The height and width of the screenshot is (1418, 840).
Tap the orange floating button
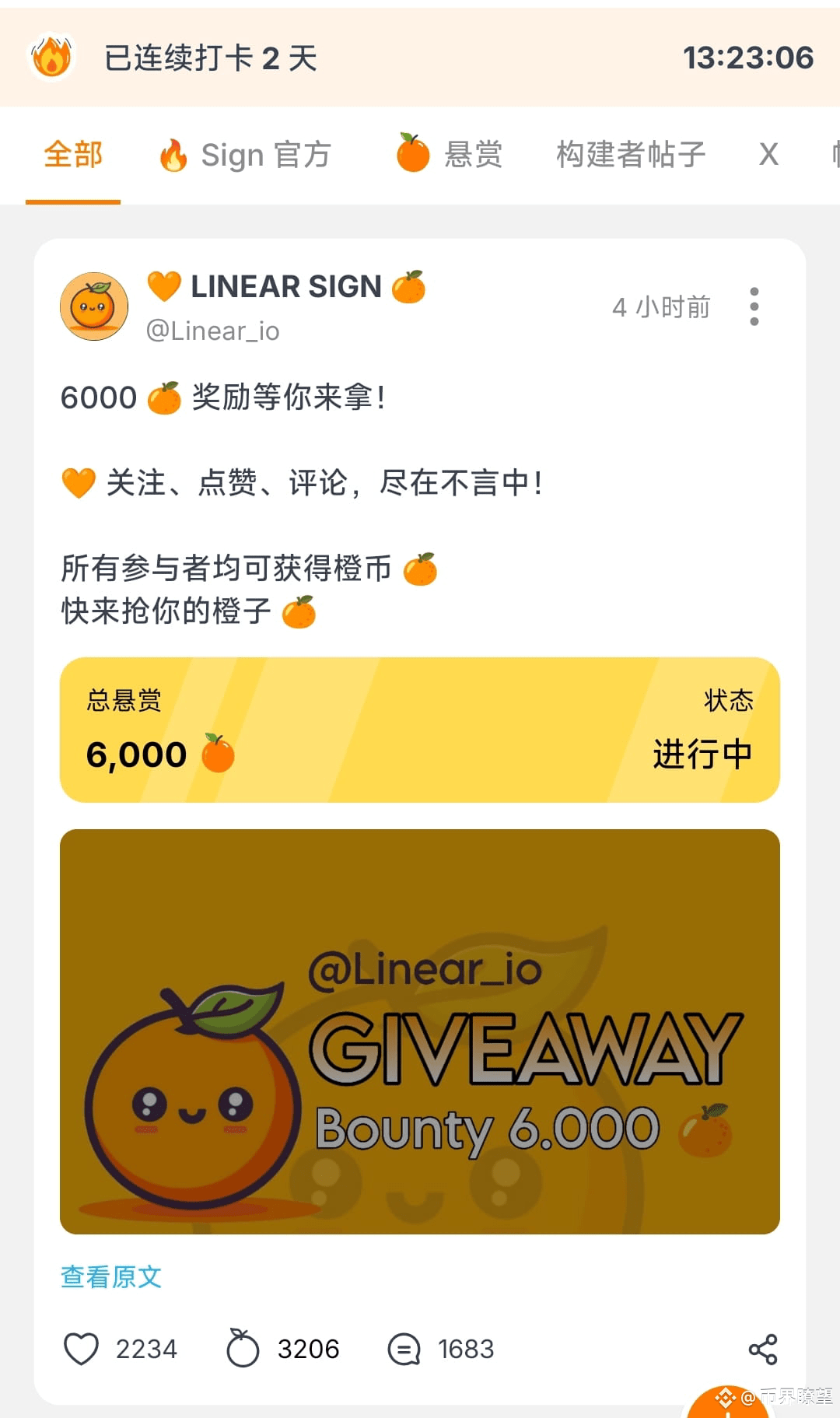(x=727, y=1404)
